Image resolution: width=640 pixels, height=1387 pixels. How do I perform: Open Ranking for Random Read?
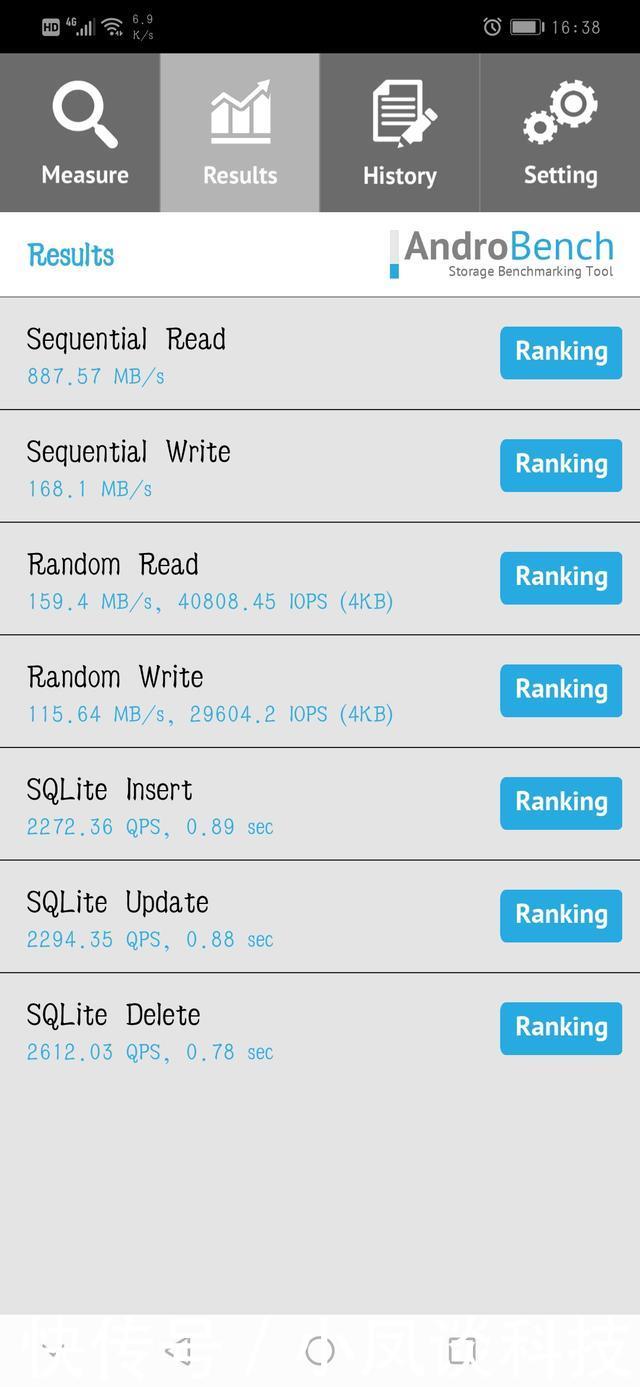pos(561,577)
